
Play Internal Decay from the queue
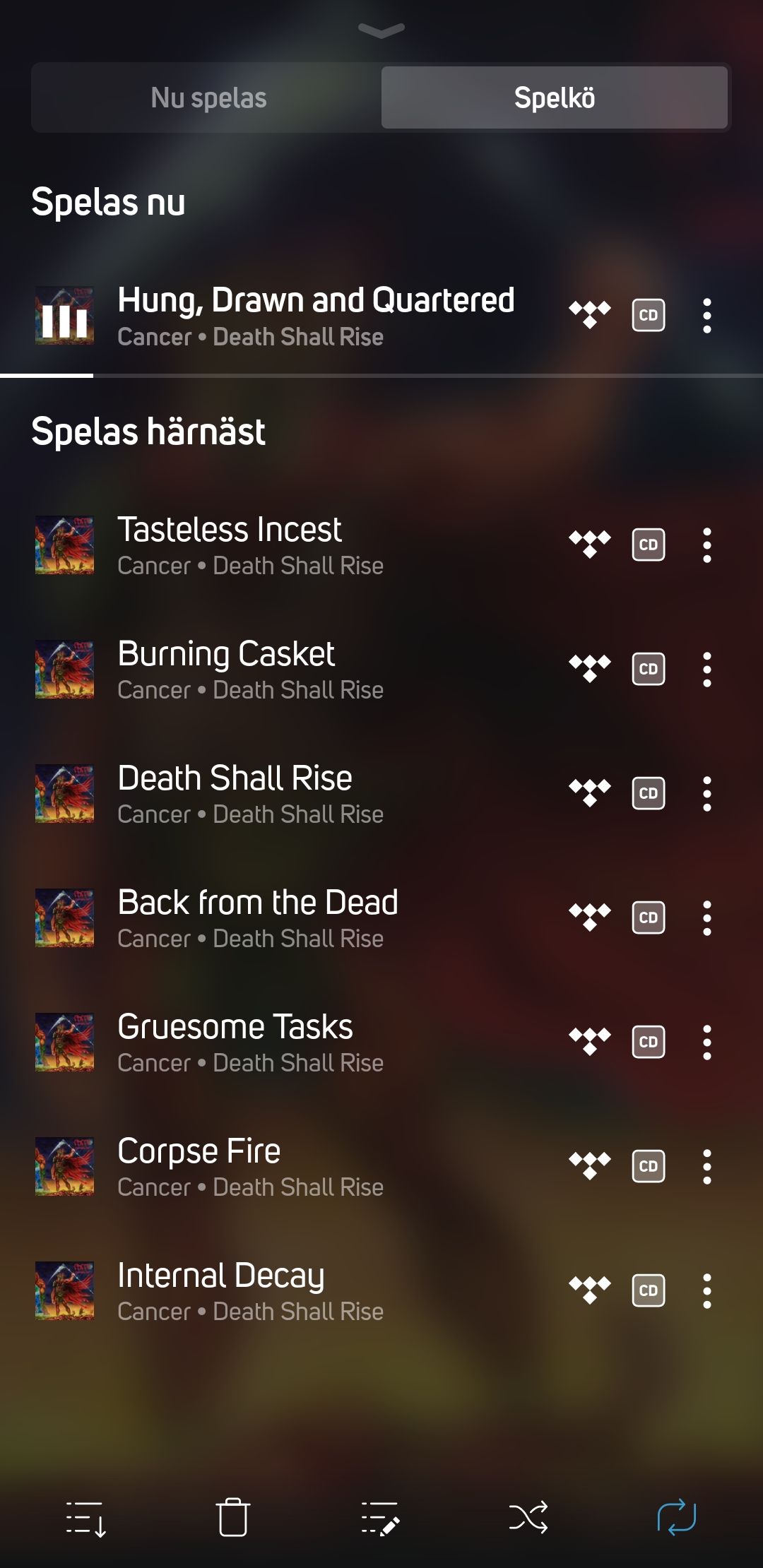pos(283,1291)
